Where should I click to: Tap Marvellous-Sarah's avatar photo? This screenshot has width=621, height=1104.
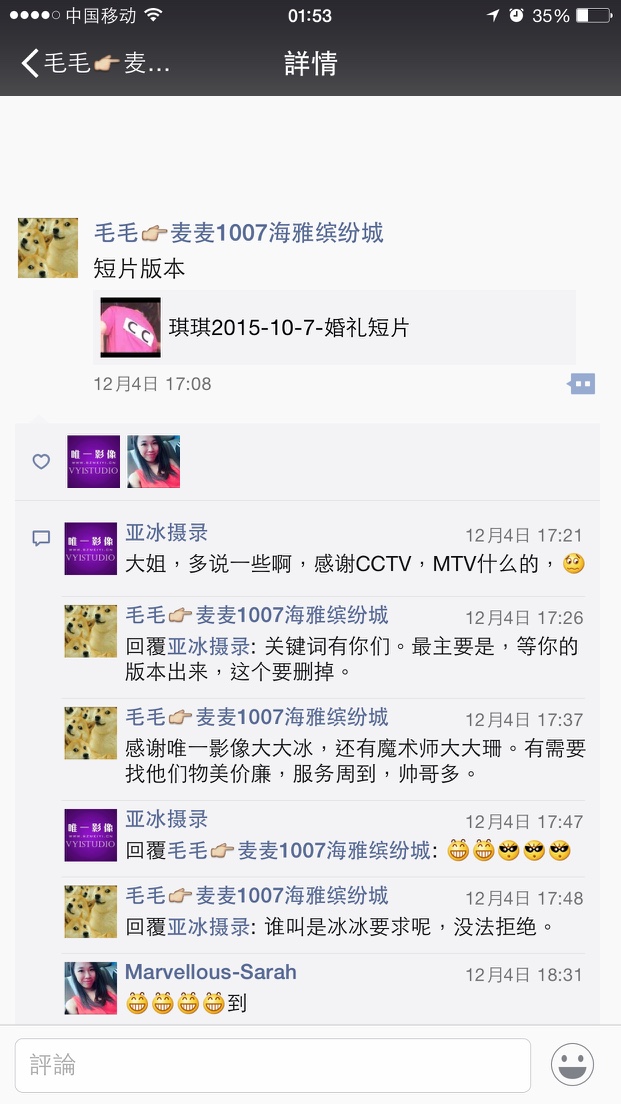pyautogui.click(x=90, y=987)
